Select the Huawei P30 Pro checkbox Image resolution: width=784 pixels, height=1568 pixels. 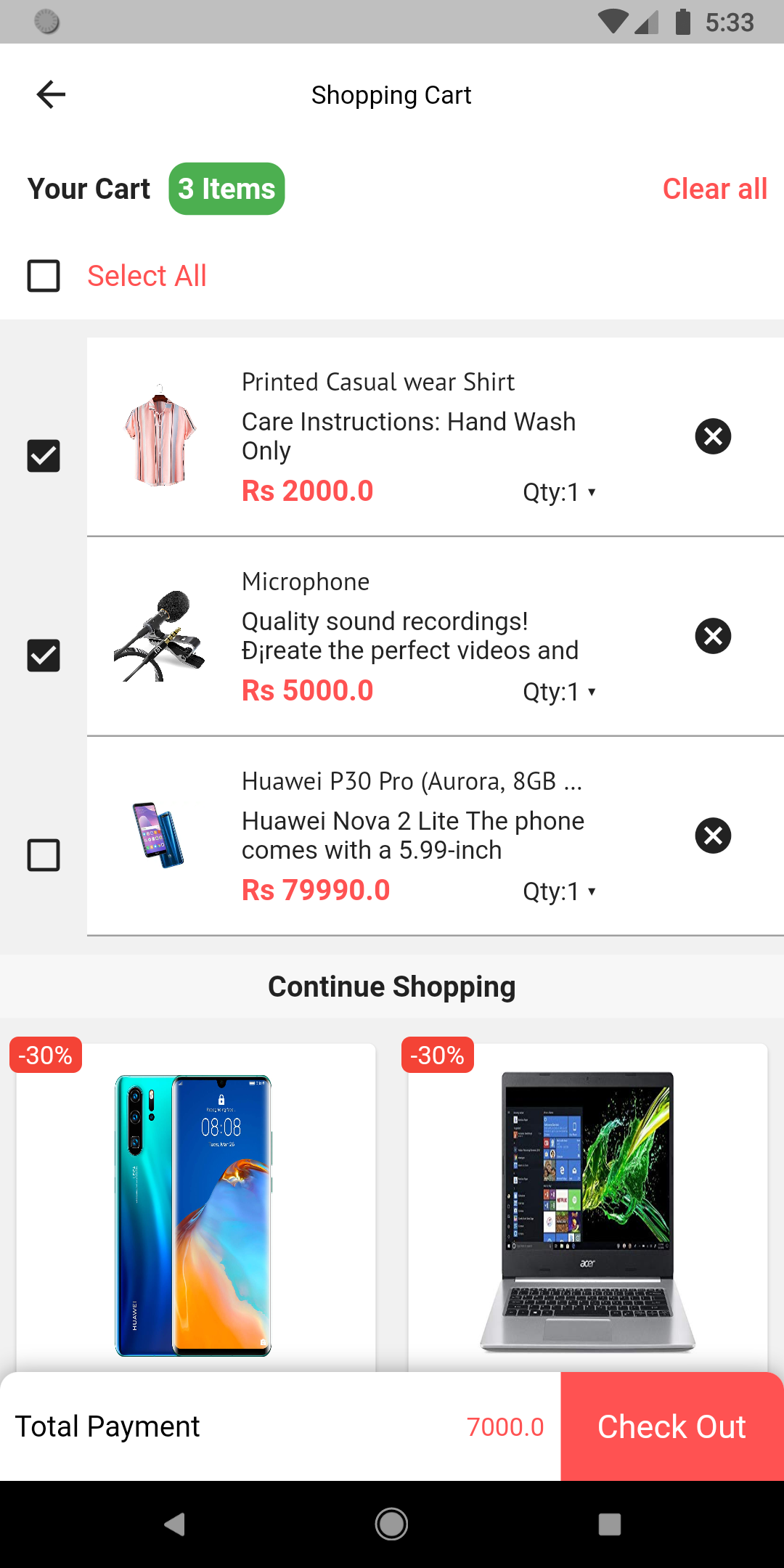tap(44, 855)
